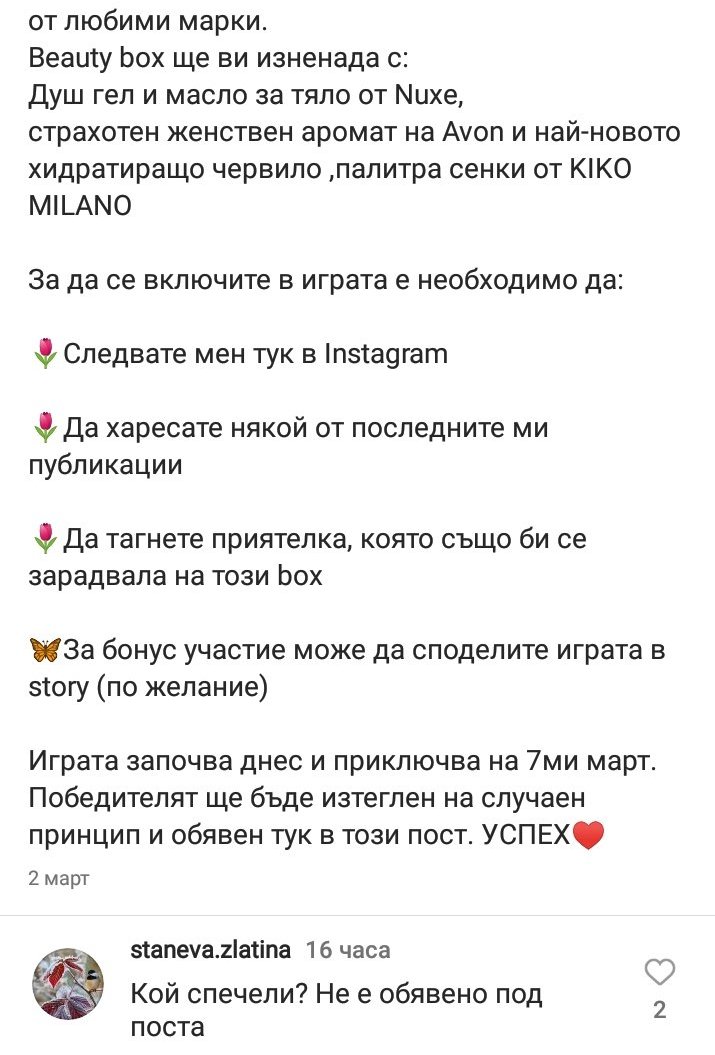Like the comment by staneva.zlatina

coord(659,972)
